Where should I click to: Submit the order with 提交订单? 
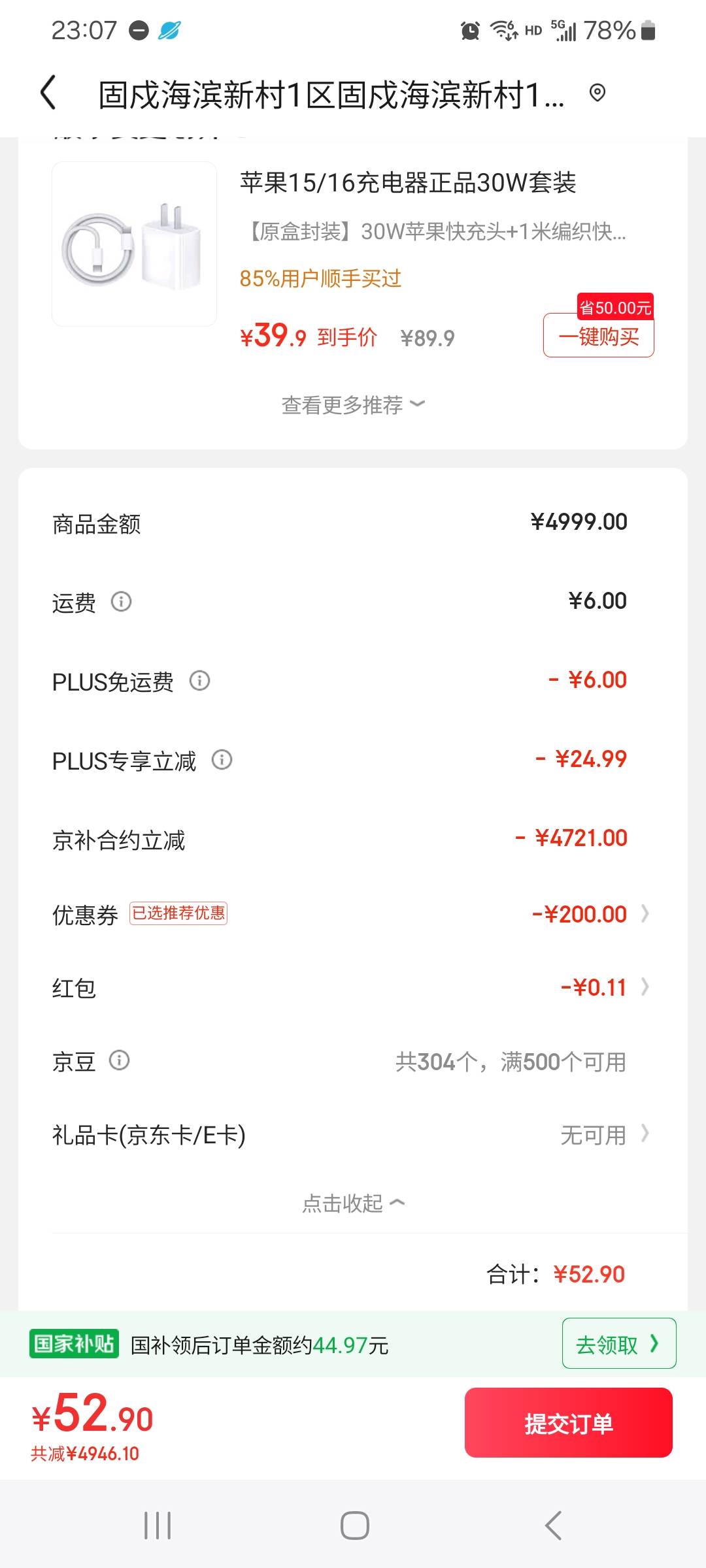tap(569, 1423)
